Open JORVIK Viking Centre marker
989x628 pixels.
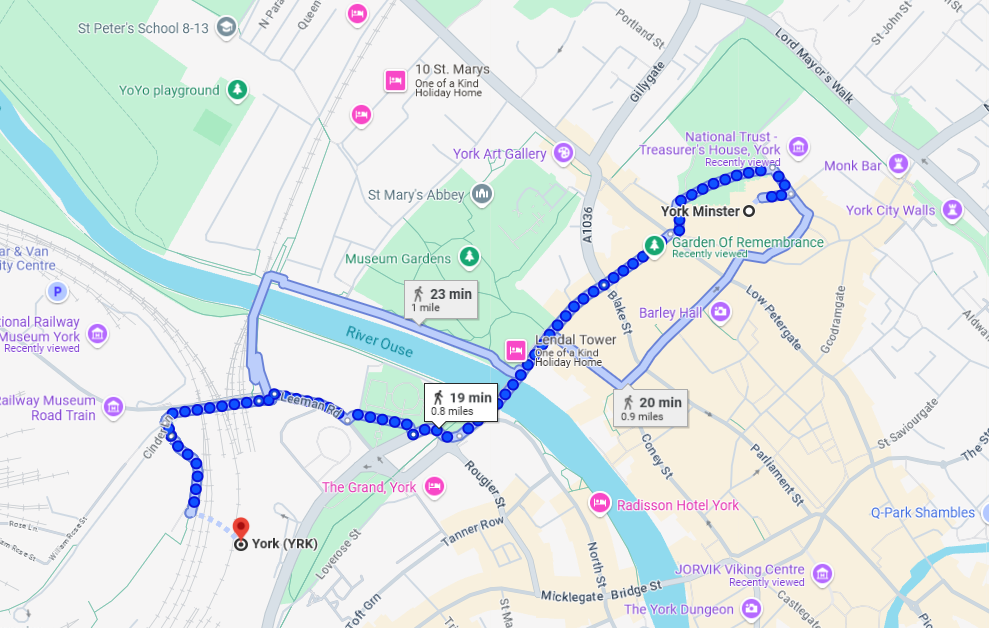click(x=822, y=573)
